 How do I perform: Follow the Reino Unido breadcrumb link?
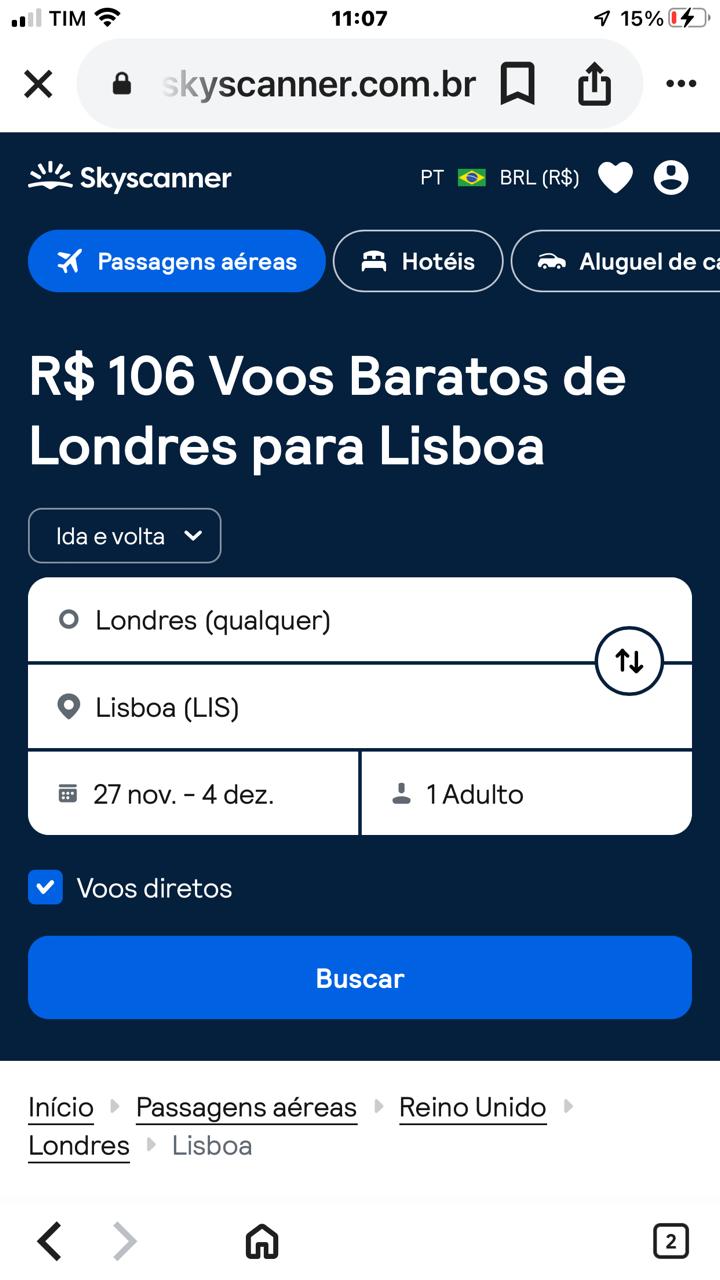[x=472, y=1108]
